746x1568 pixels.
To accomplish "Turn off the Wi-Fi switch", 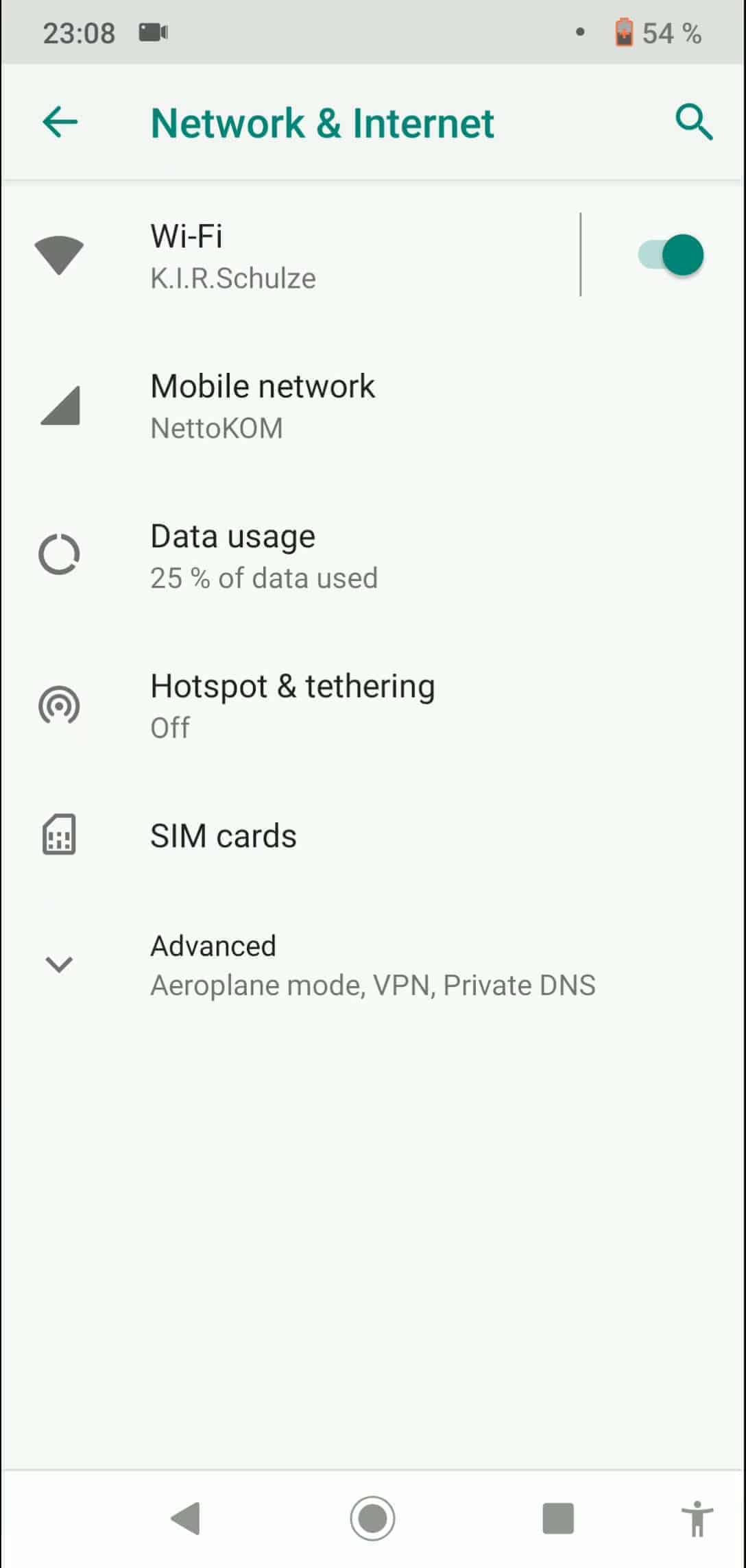I will click(670, 256).
